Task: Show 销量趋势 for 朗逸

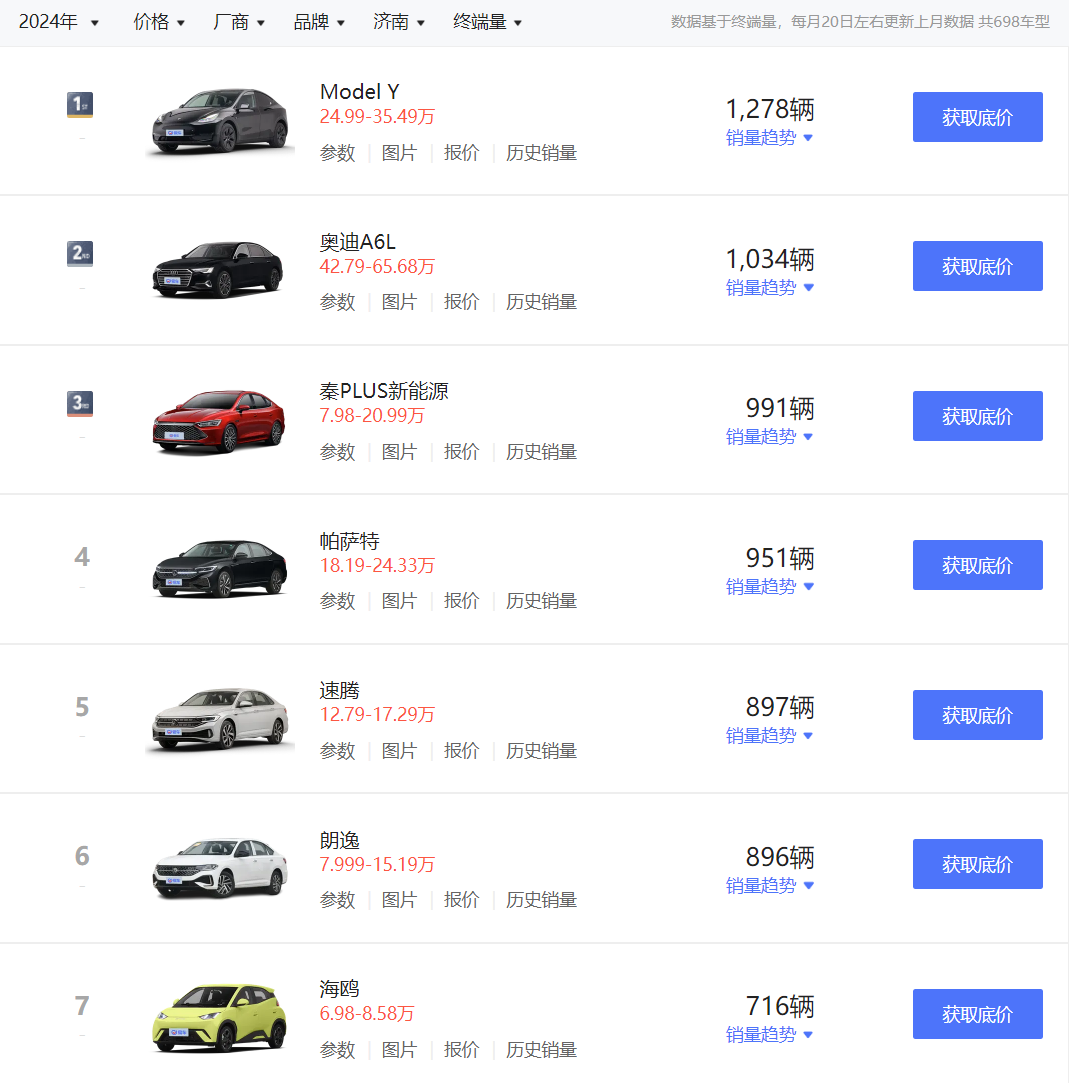Action: 769,885
